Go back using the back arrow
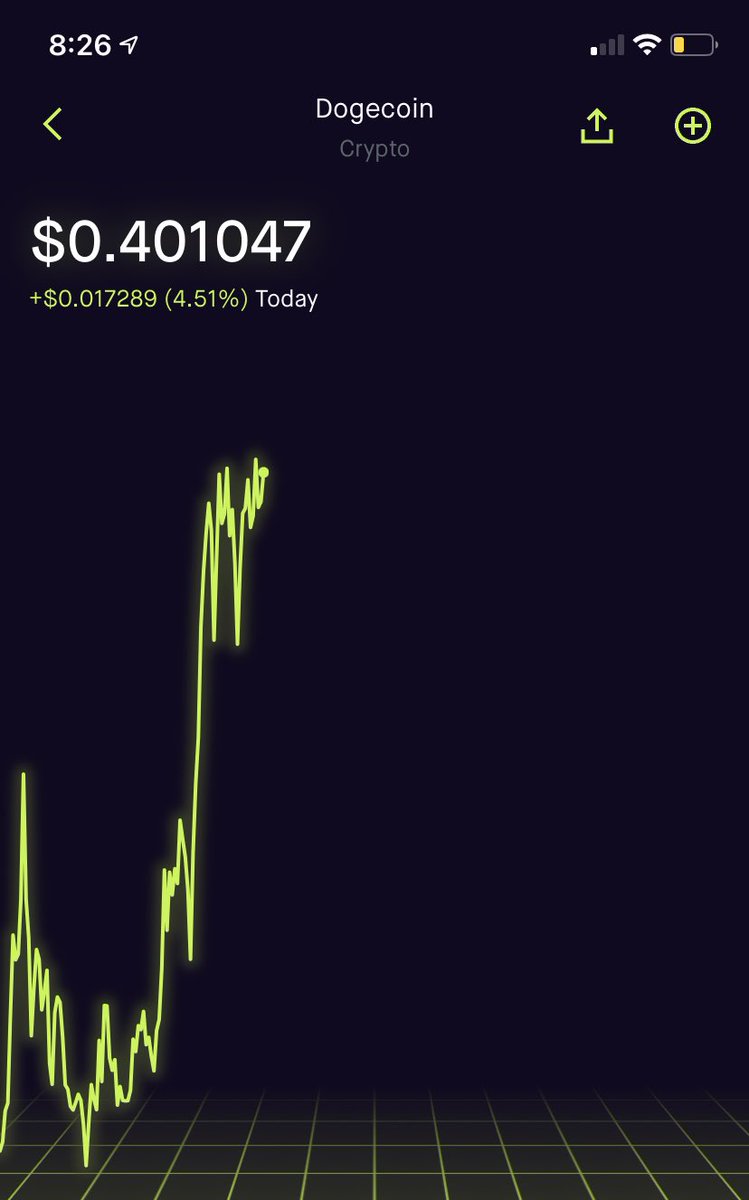The width and height of the screenshot is (749, 1200). (54, 125)
